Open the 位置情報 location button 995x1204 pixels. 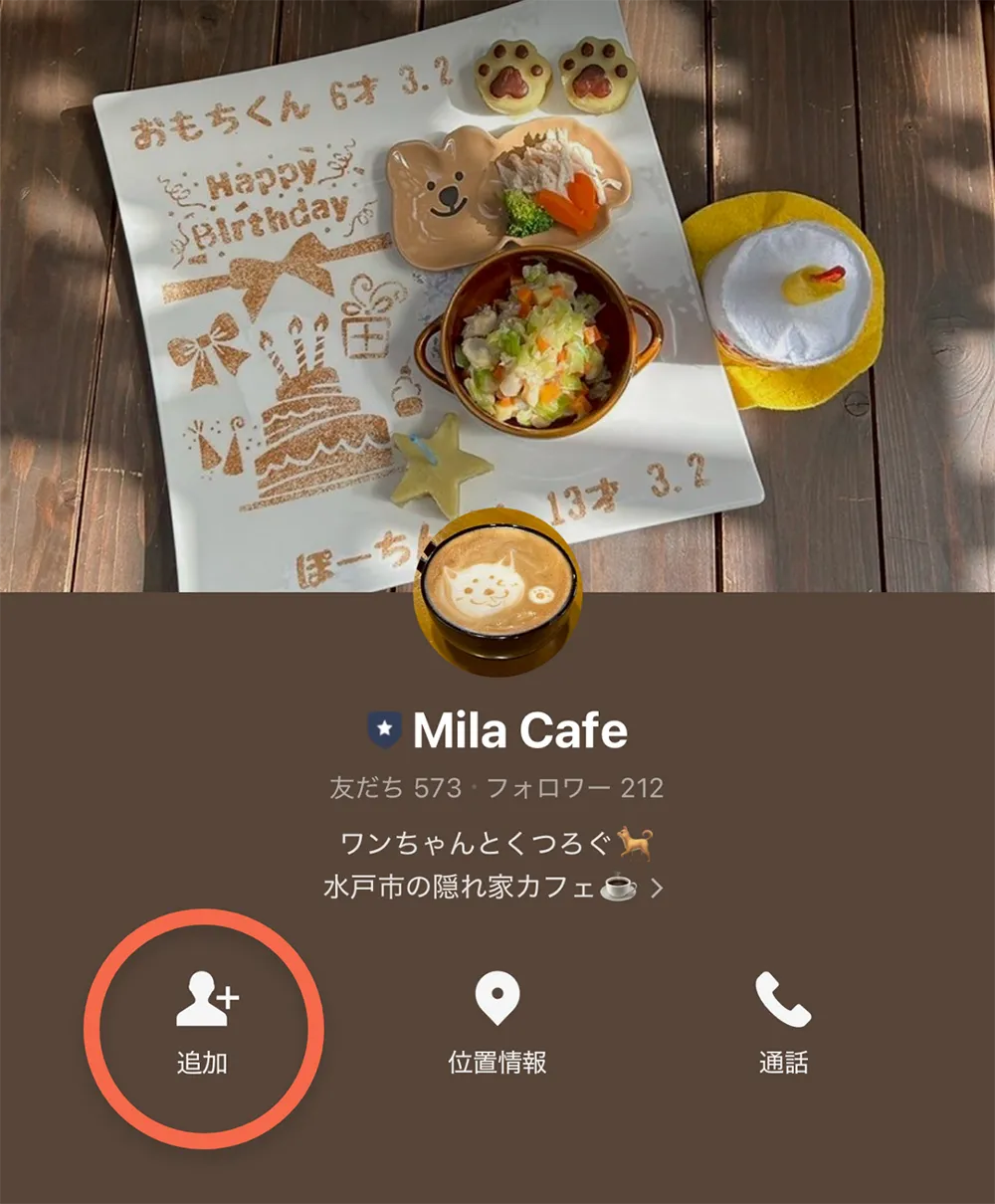(x=497, y=1025)
